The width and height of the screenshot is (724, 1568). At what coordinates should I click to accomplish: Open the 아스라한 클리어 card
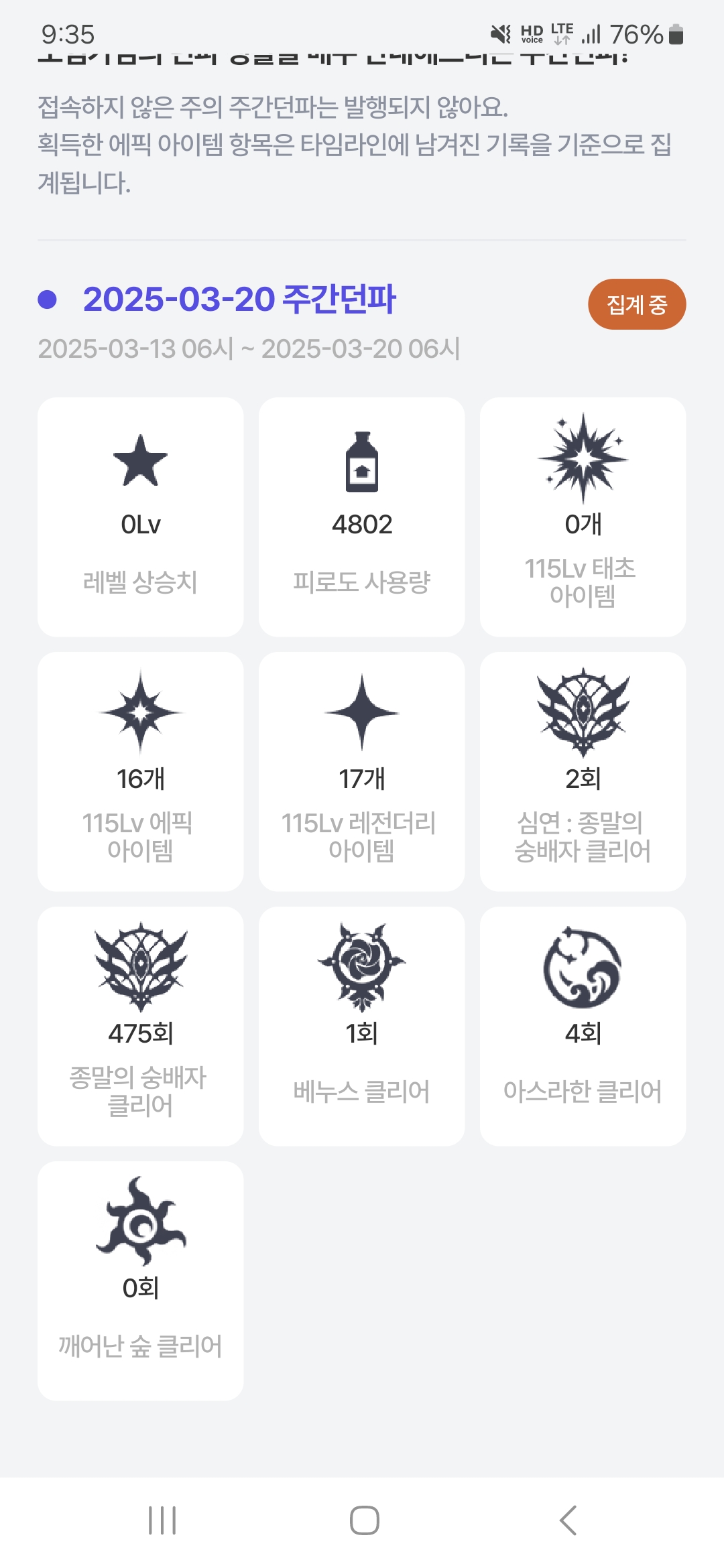pyautogui.click(x=583, y=1025)
